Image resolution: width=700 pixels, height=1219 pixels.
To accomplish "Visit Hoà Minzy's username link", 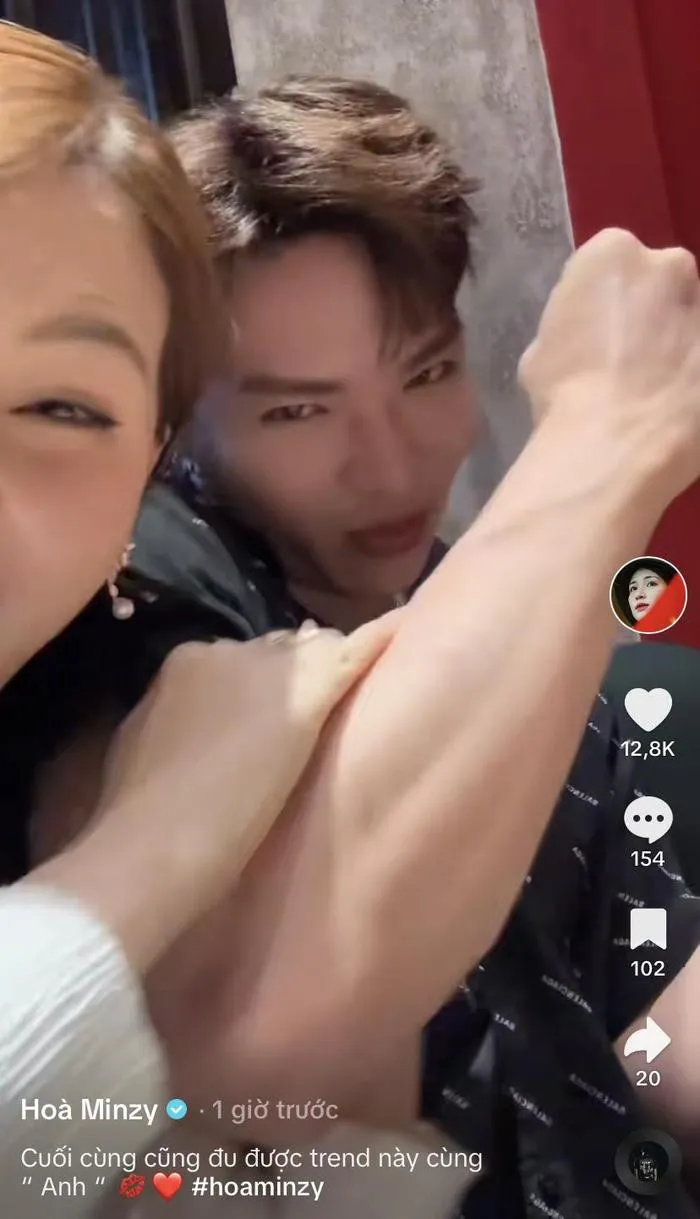I will point(88,1109).
